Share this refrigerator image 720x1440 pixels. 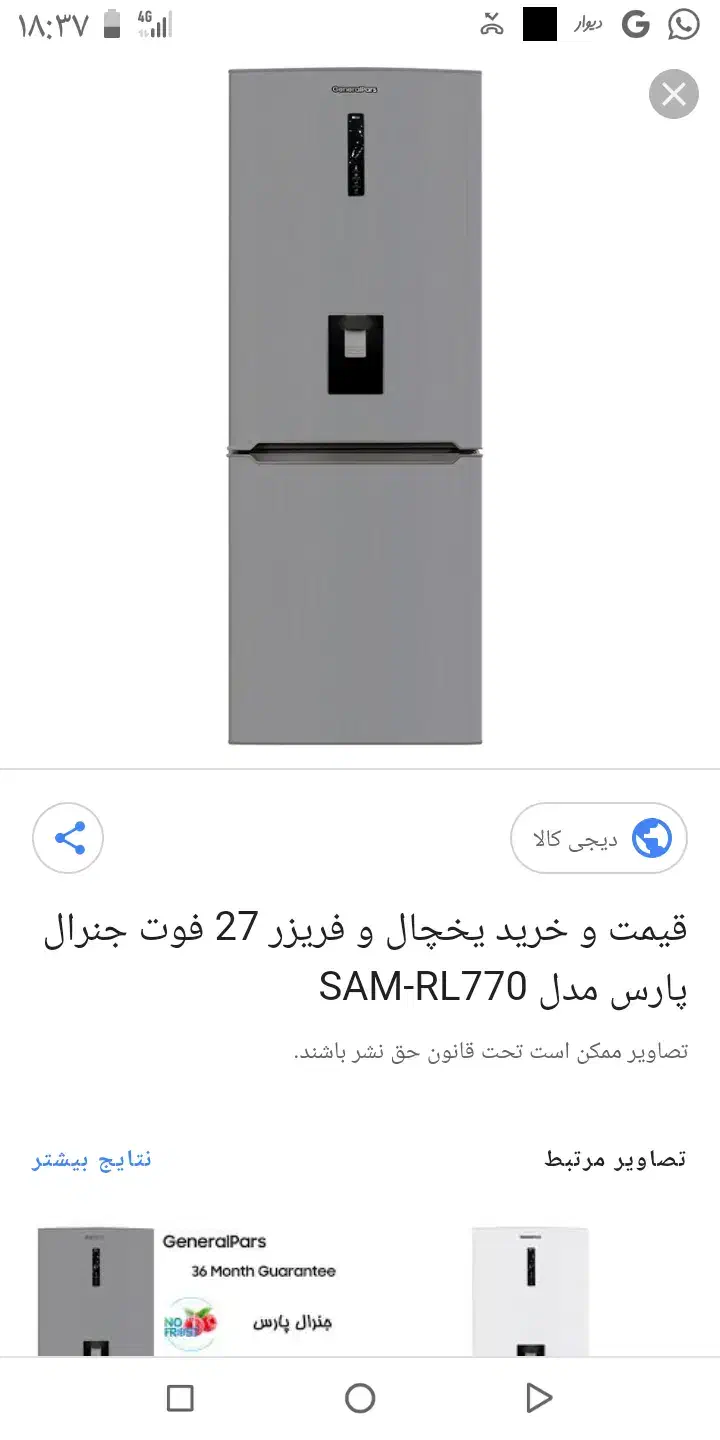[x=68, y=838]
